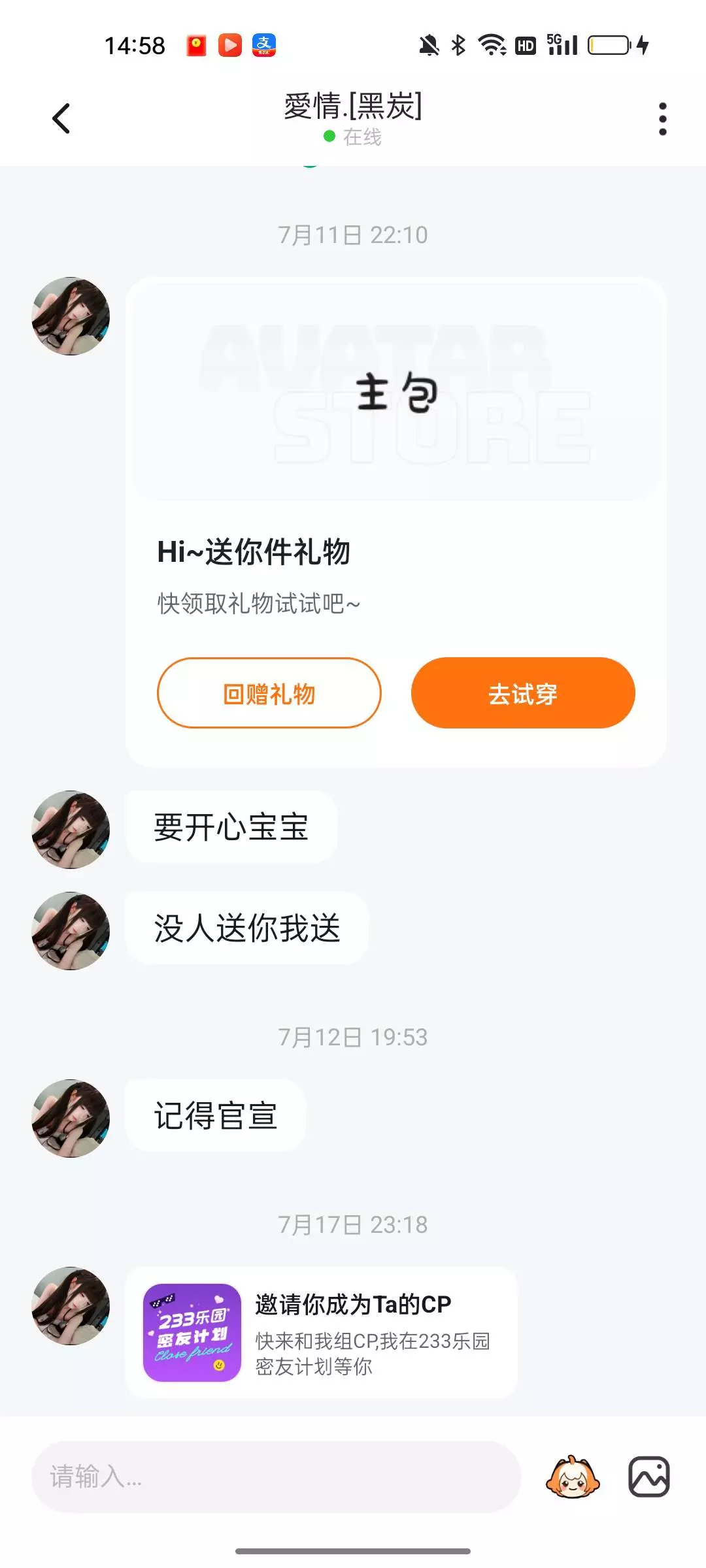Screen dimensions: 706x1568
Task: Open the emoji sticker picker
Action: [x=573, y=1477]
